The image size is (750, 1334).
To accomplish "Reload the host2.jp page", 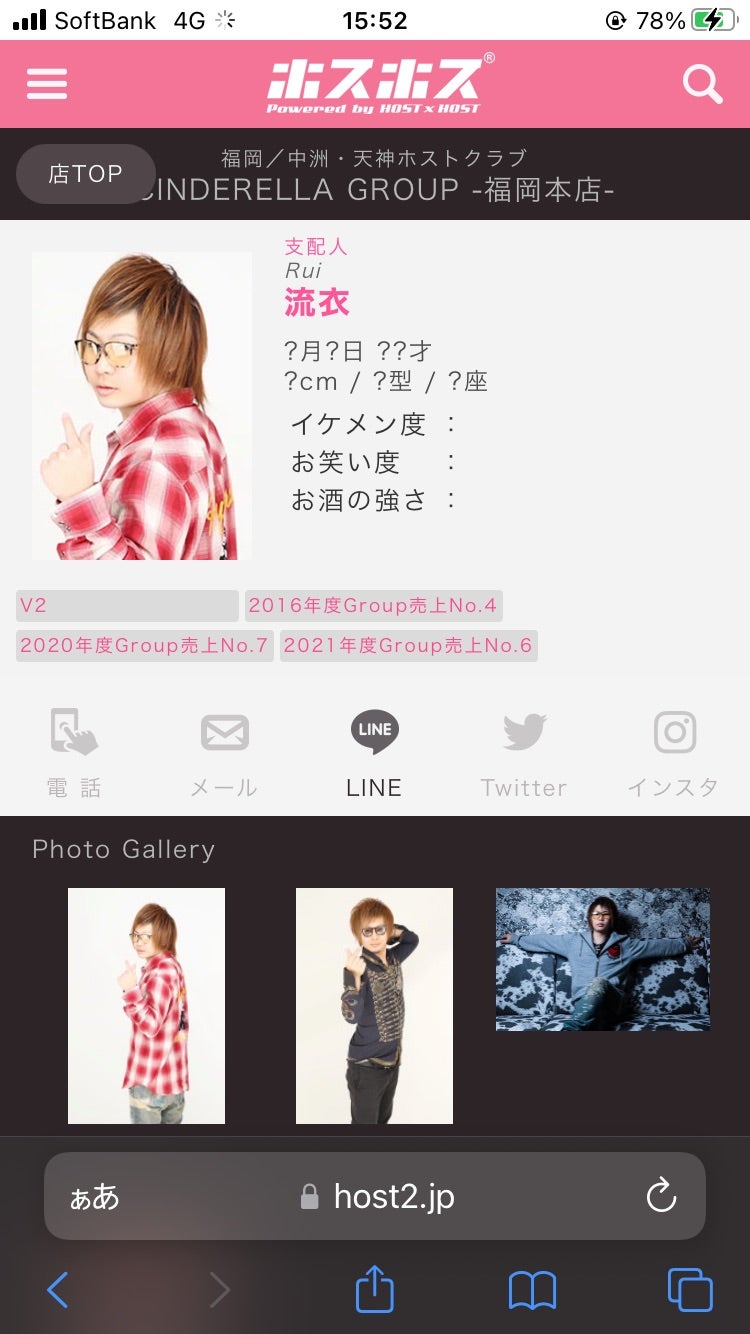I will pyautogui.click(x=661, y=1196).
